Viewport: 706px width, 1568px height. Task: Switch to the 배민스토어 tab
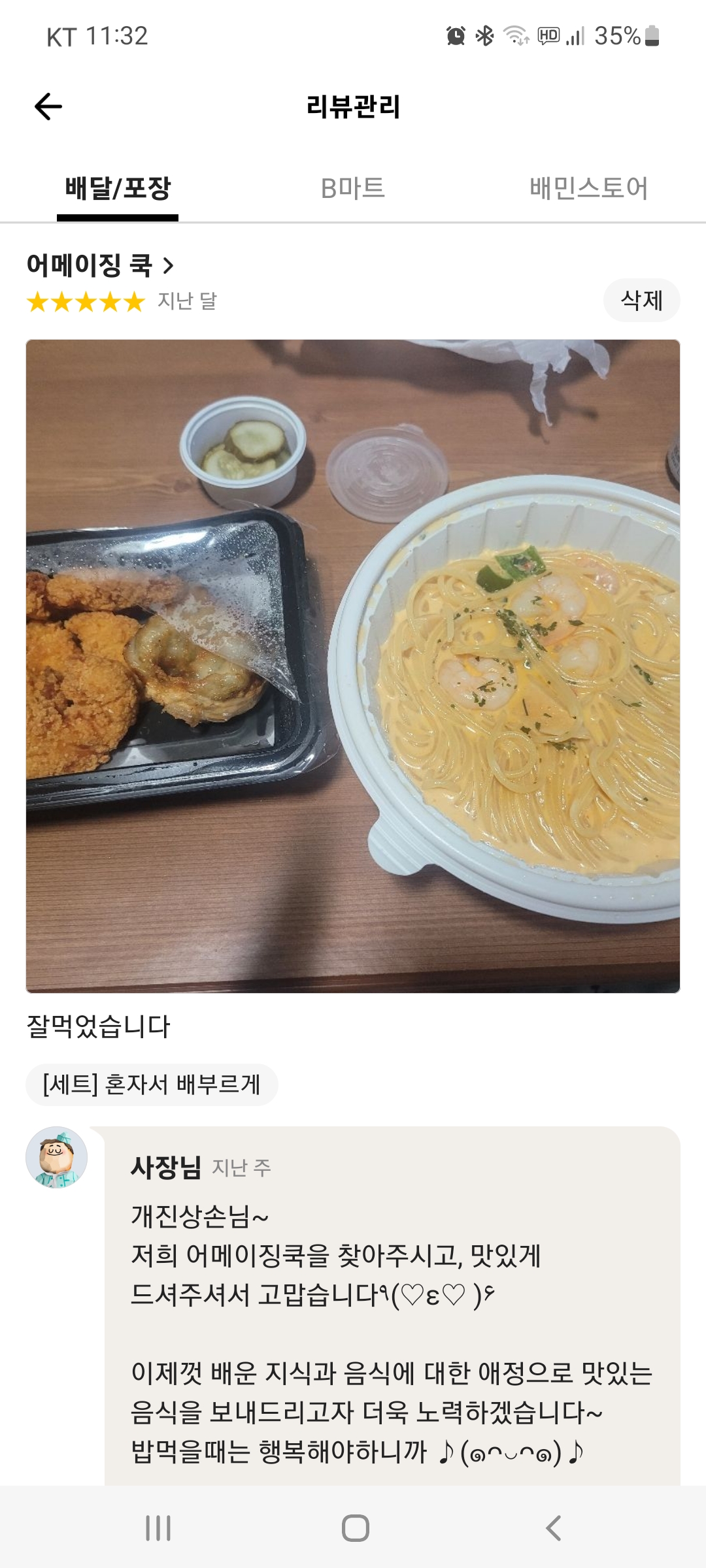tap(588, 189)
